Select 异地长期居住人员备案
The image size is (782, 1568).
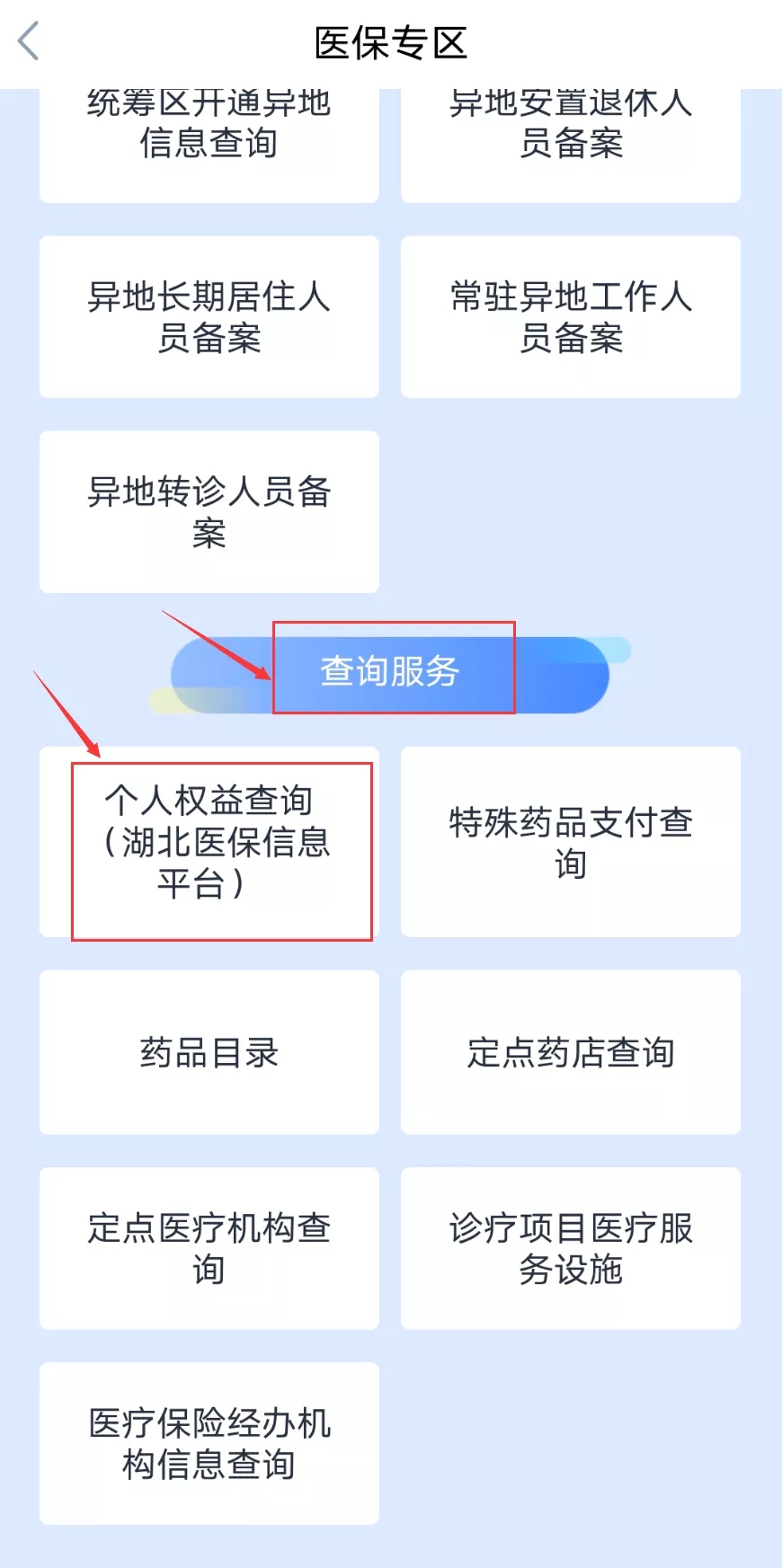pyautogui.click(x=209, y=316)
